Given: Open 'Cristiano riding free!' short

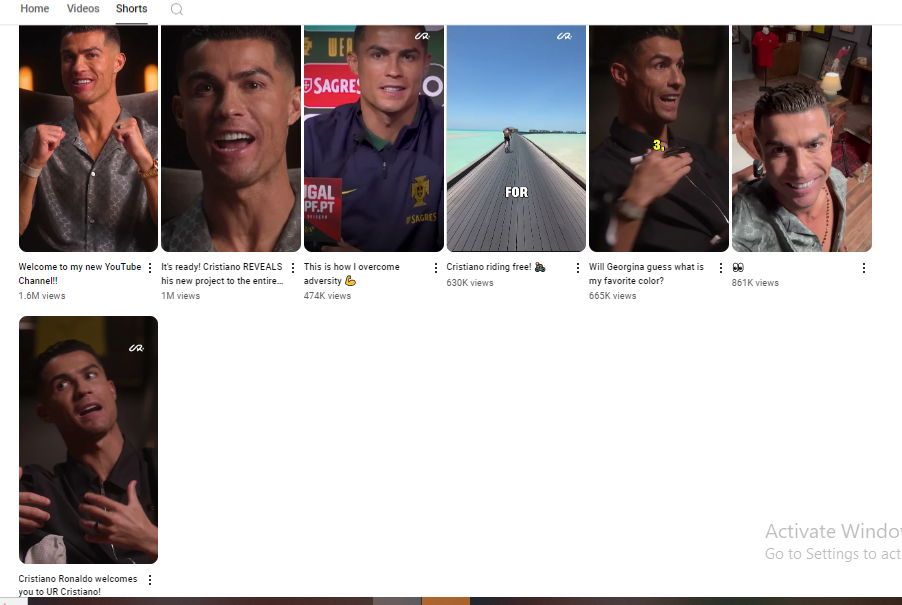Looking at the screenshot, I should [x=516, y=138].
